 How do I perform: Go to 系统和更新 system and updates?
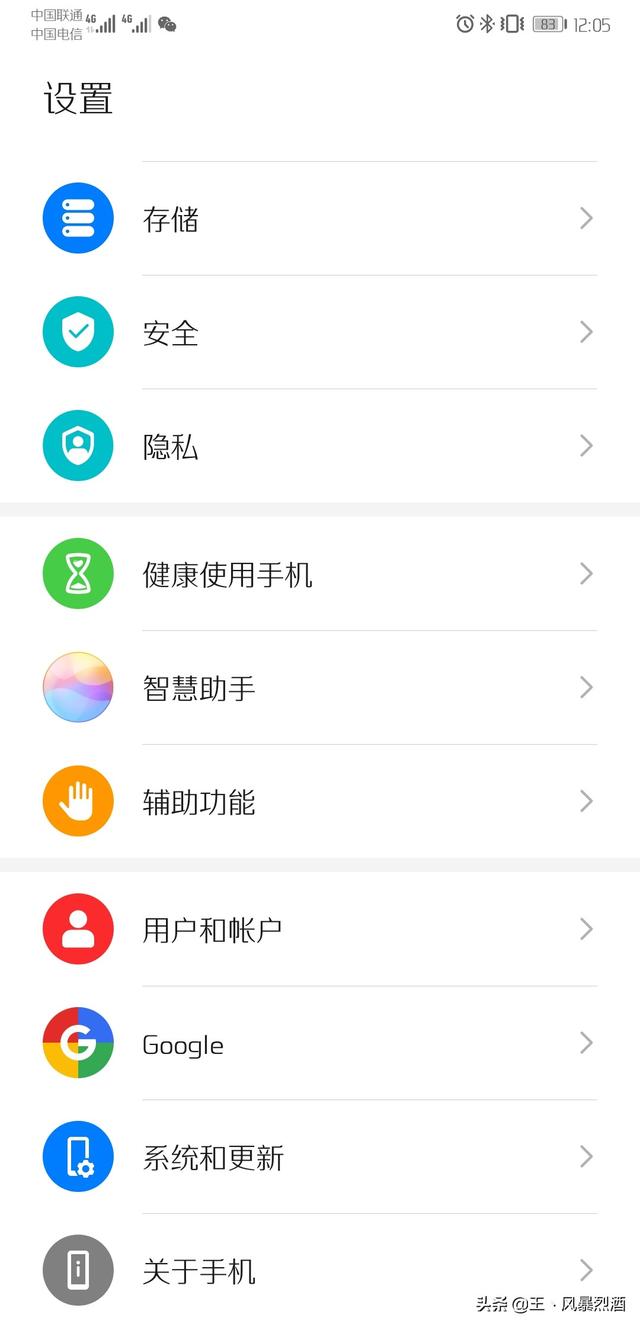(320, 1157)
